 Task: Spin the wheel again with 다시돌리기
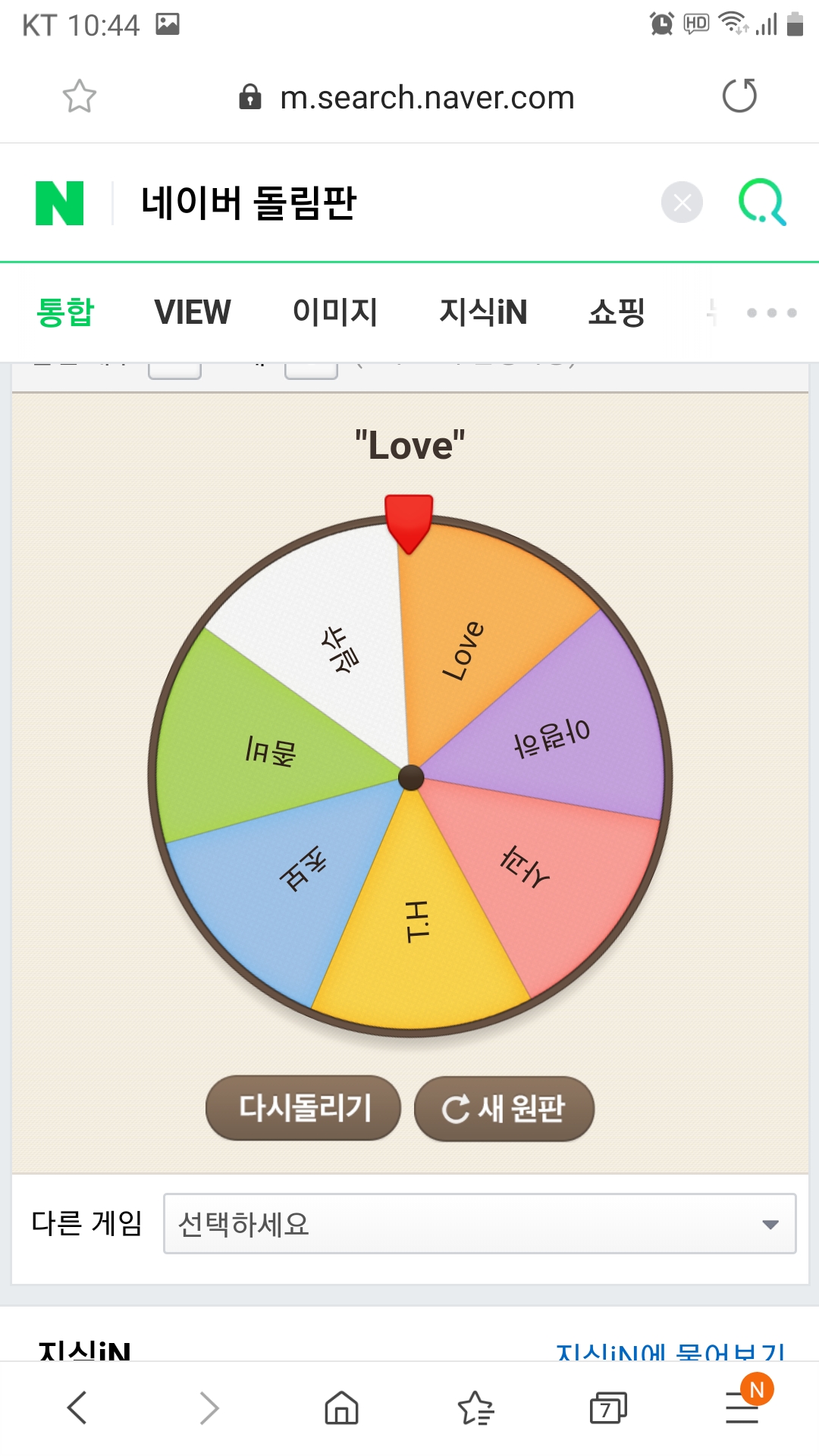point(303,1108)
